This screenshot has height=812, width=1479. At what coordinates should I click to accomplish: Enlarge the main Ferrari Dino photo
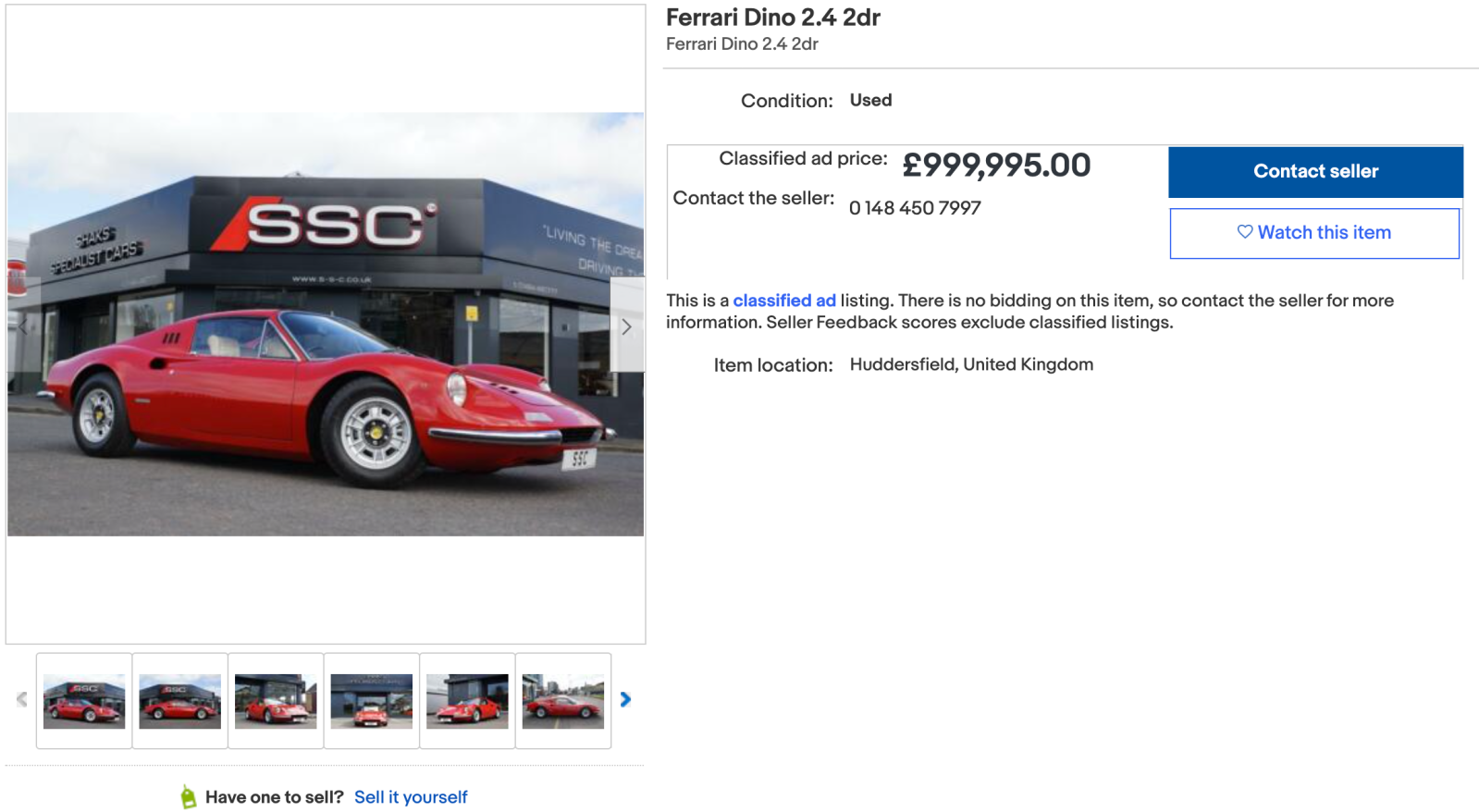tap(324, 370)
